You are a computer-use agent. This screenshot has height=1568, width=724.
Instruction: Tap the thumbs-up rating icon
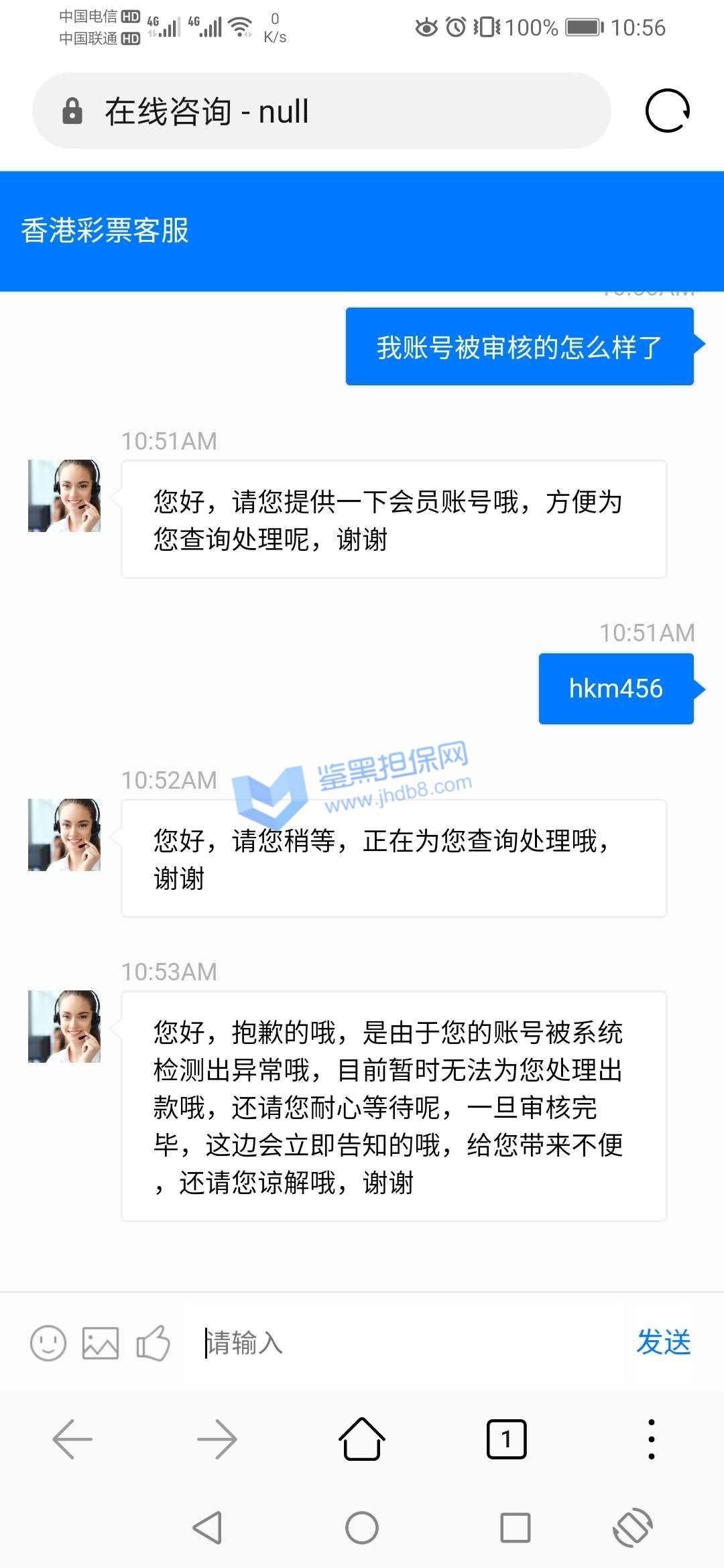153,1343
